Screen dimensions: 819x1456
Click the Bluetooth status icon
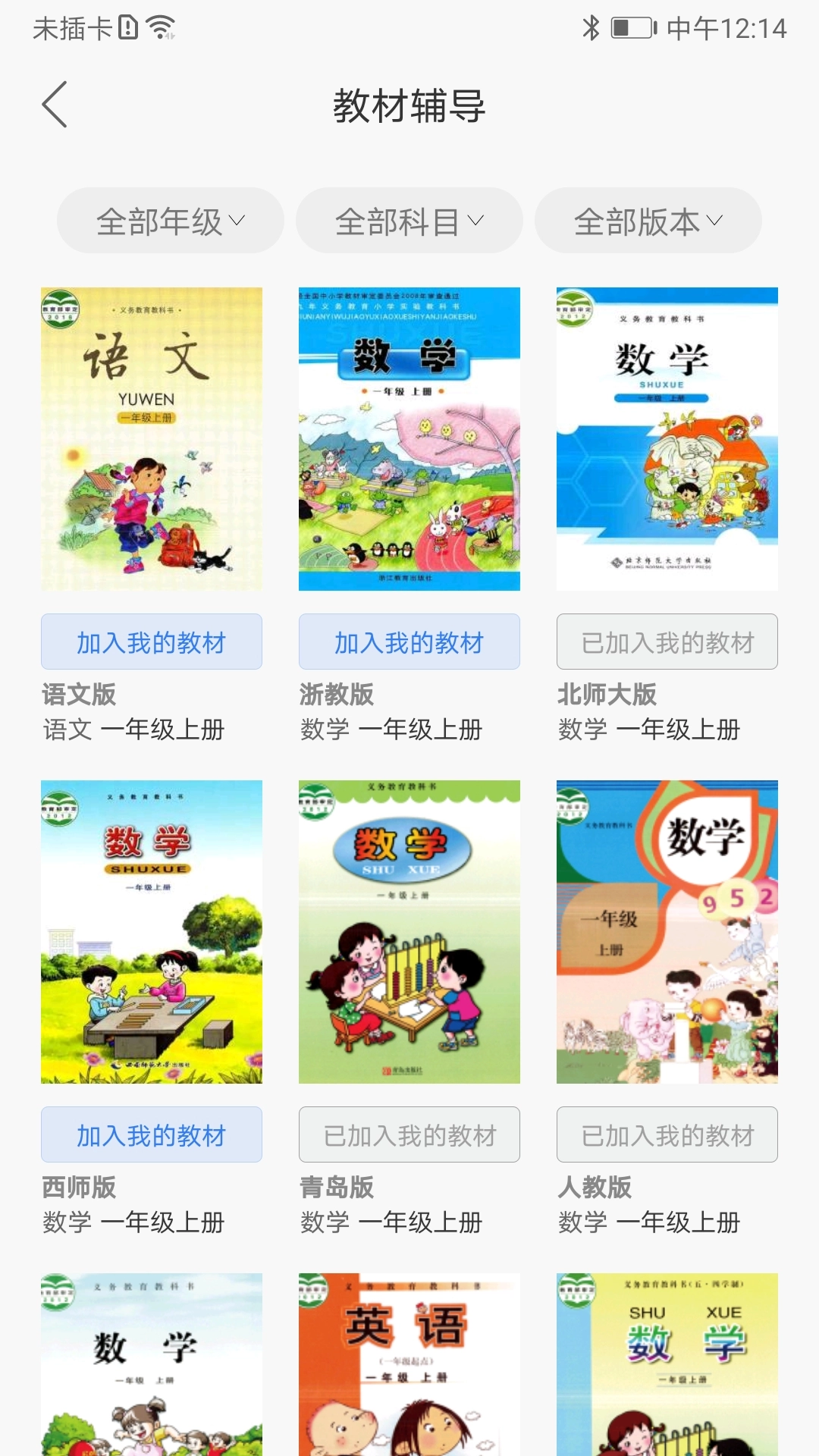pyautogui.click(x=589, y=29)
